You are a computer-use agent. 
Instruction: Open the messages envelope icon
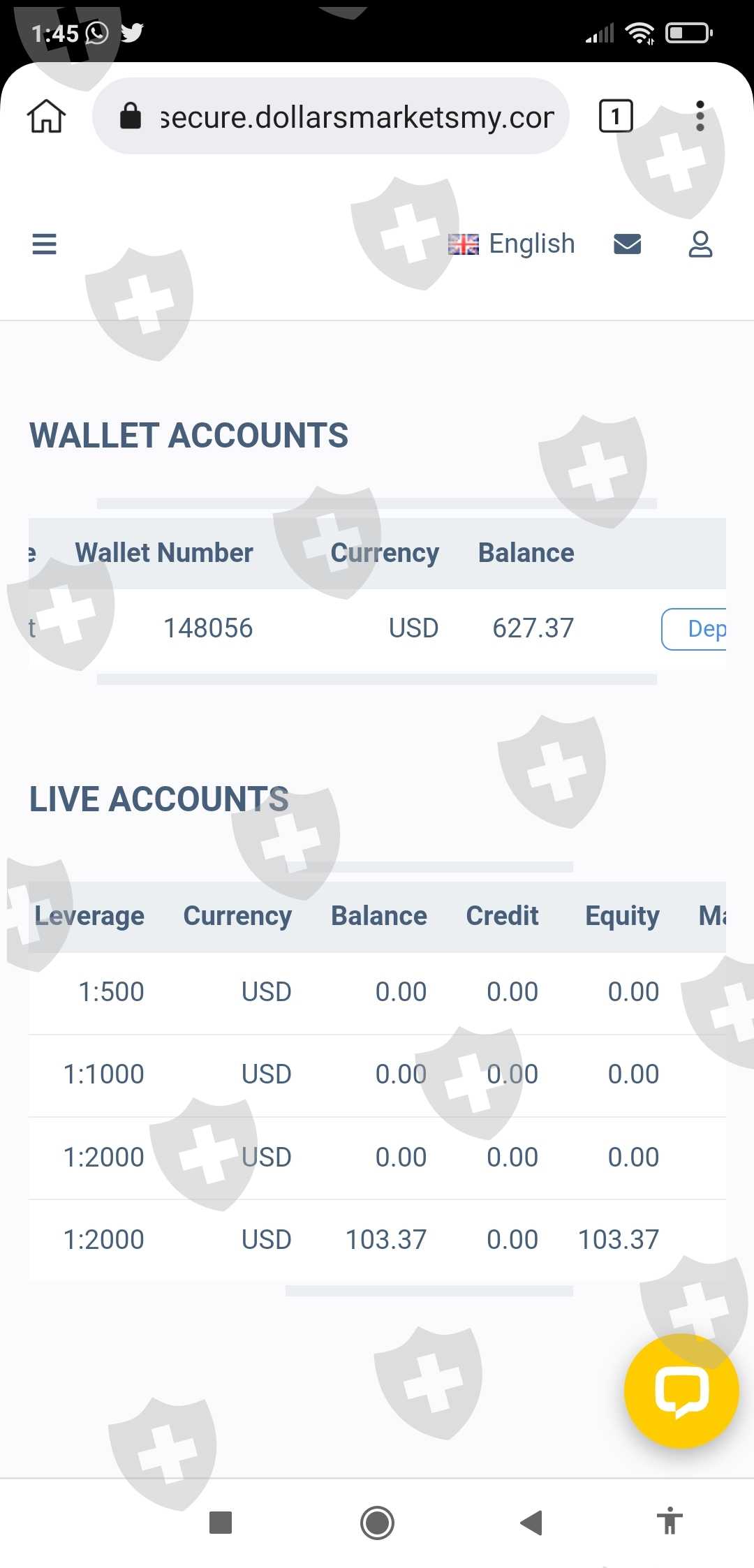(627, 244)
